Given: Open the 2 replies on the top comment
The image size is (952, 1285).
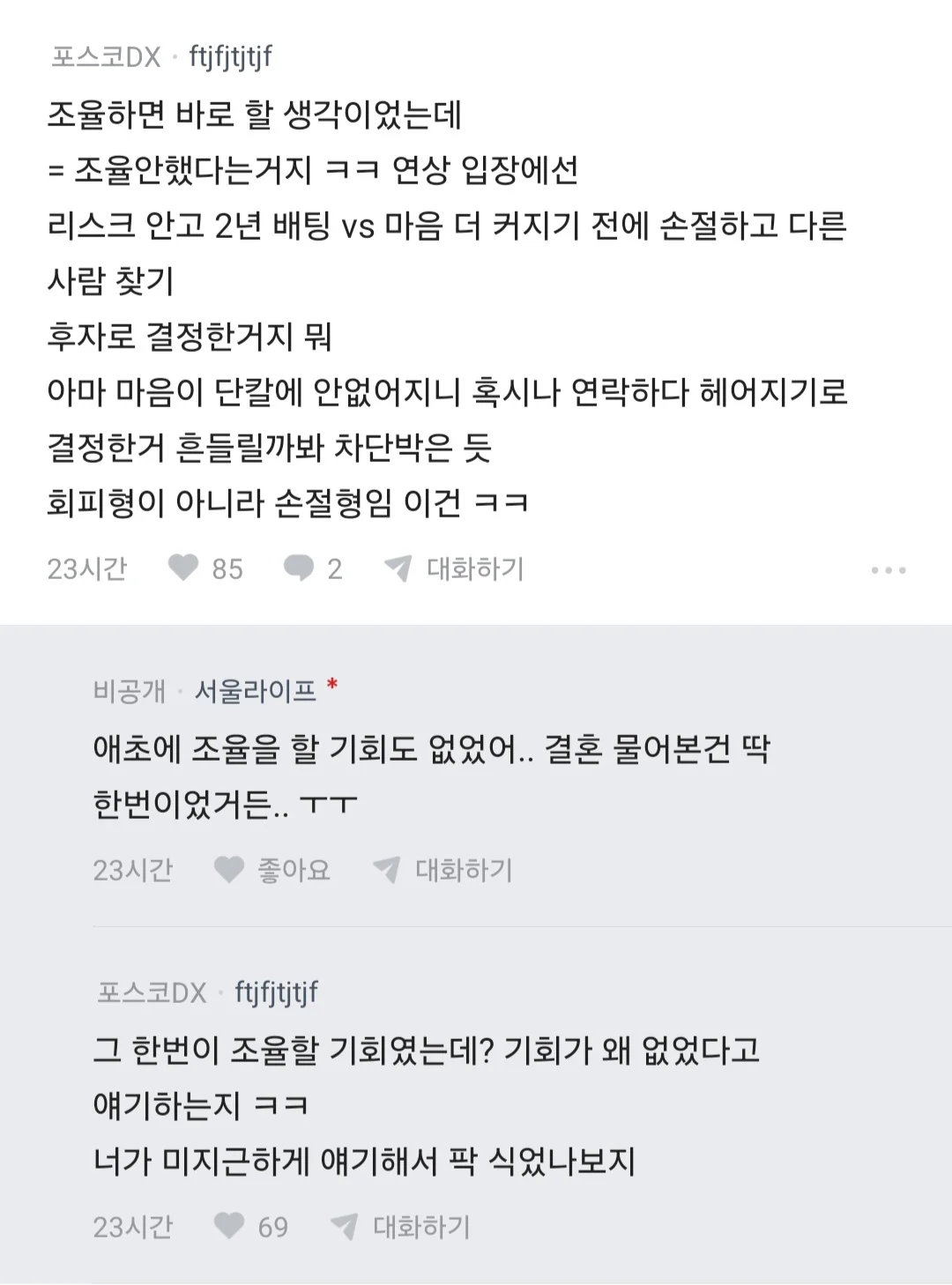Looking at the screenshot, I should [300, 568].
